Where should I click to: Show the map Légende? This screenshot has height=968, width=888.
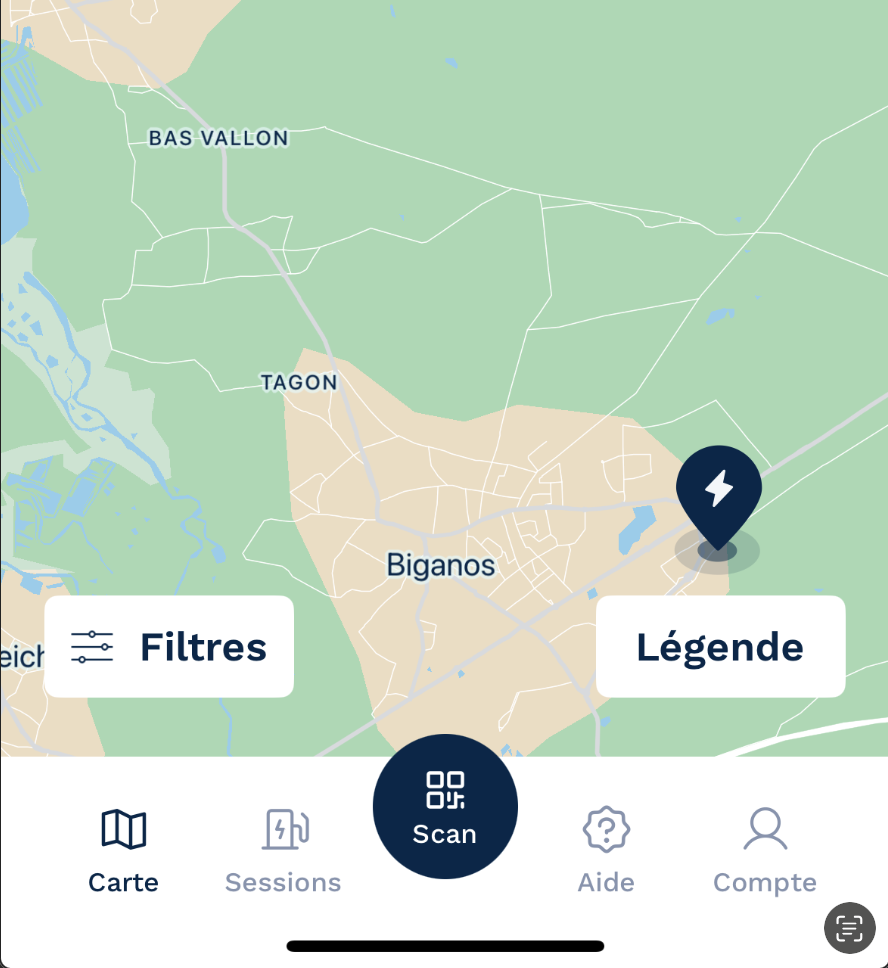720,647
